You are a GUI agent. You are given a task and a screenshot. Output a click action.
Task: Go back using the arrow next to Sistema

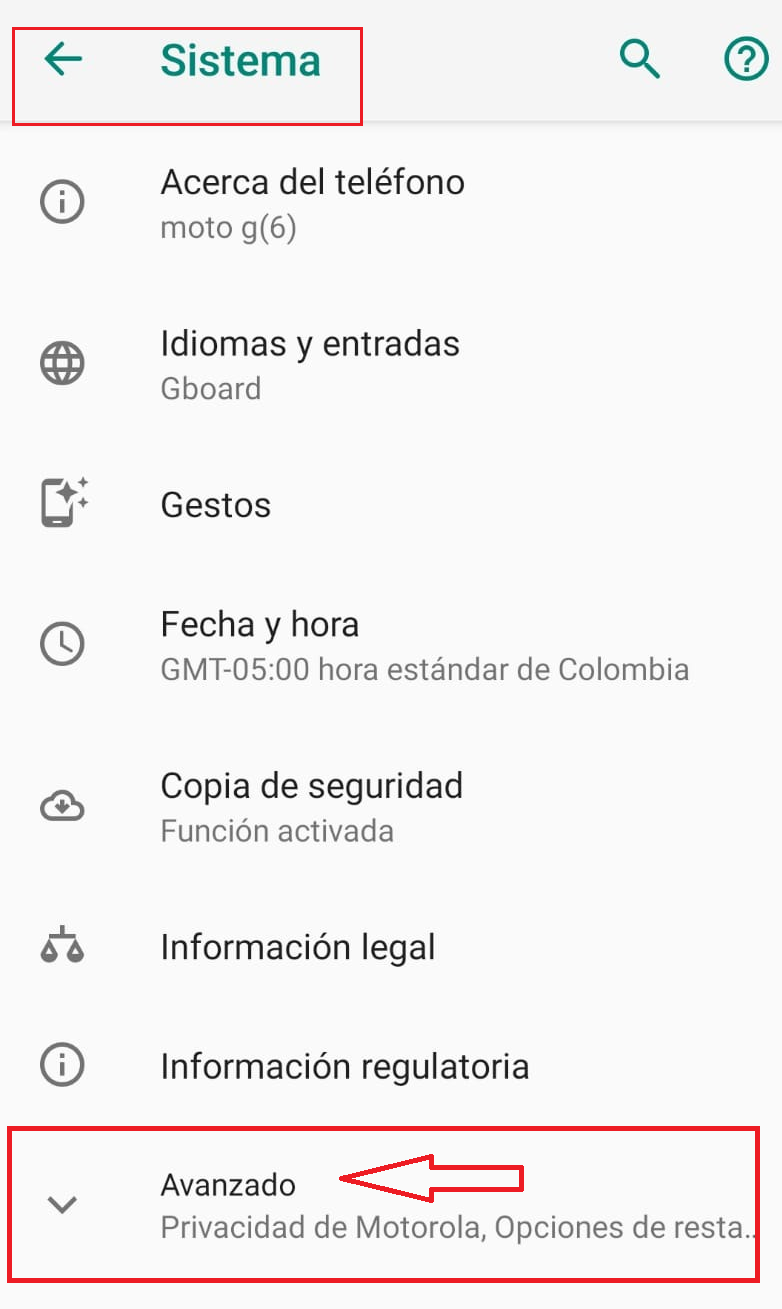pyautogui.click(x=63, y=60)
